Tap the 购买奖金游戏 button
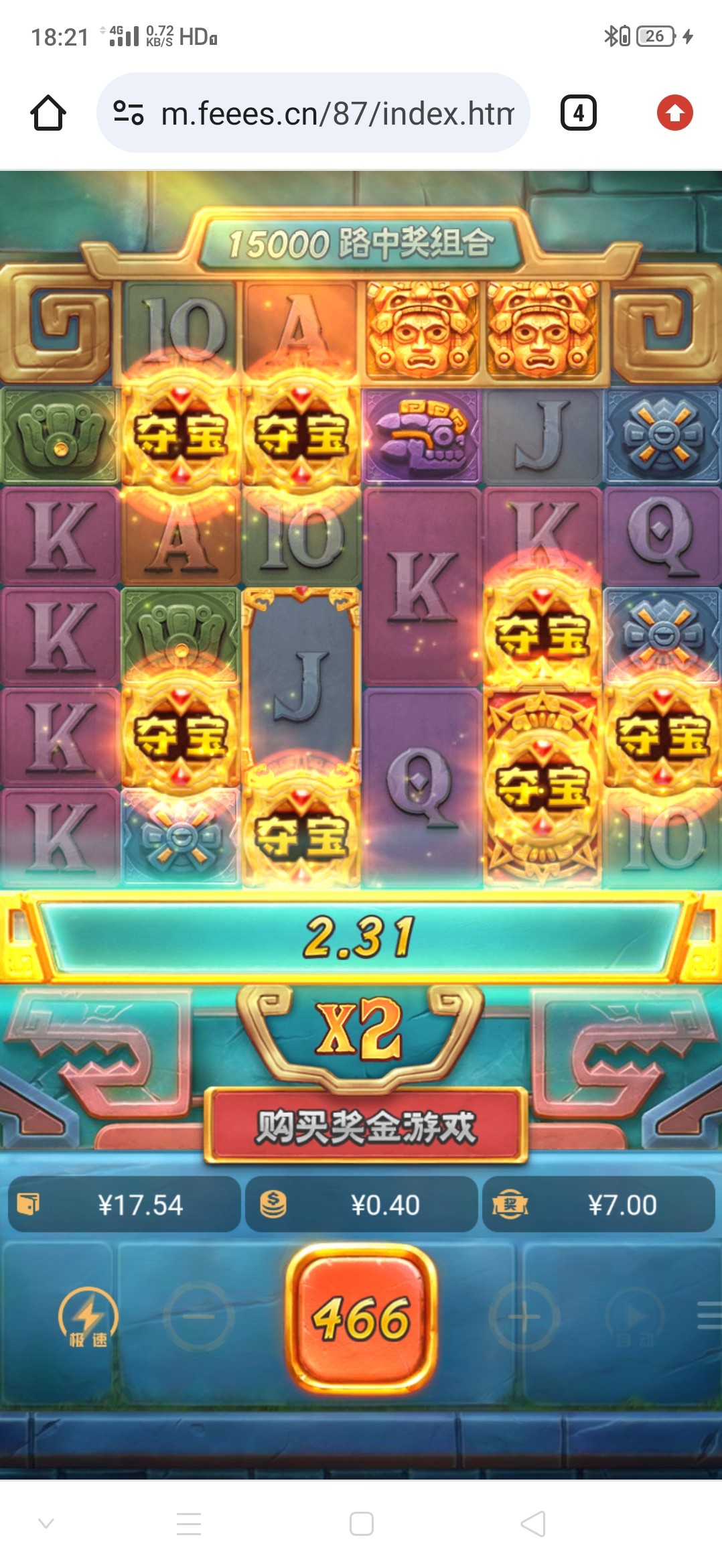722x1568 pixels. point(366,1126)
